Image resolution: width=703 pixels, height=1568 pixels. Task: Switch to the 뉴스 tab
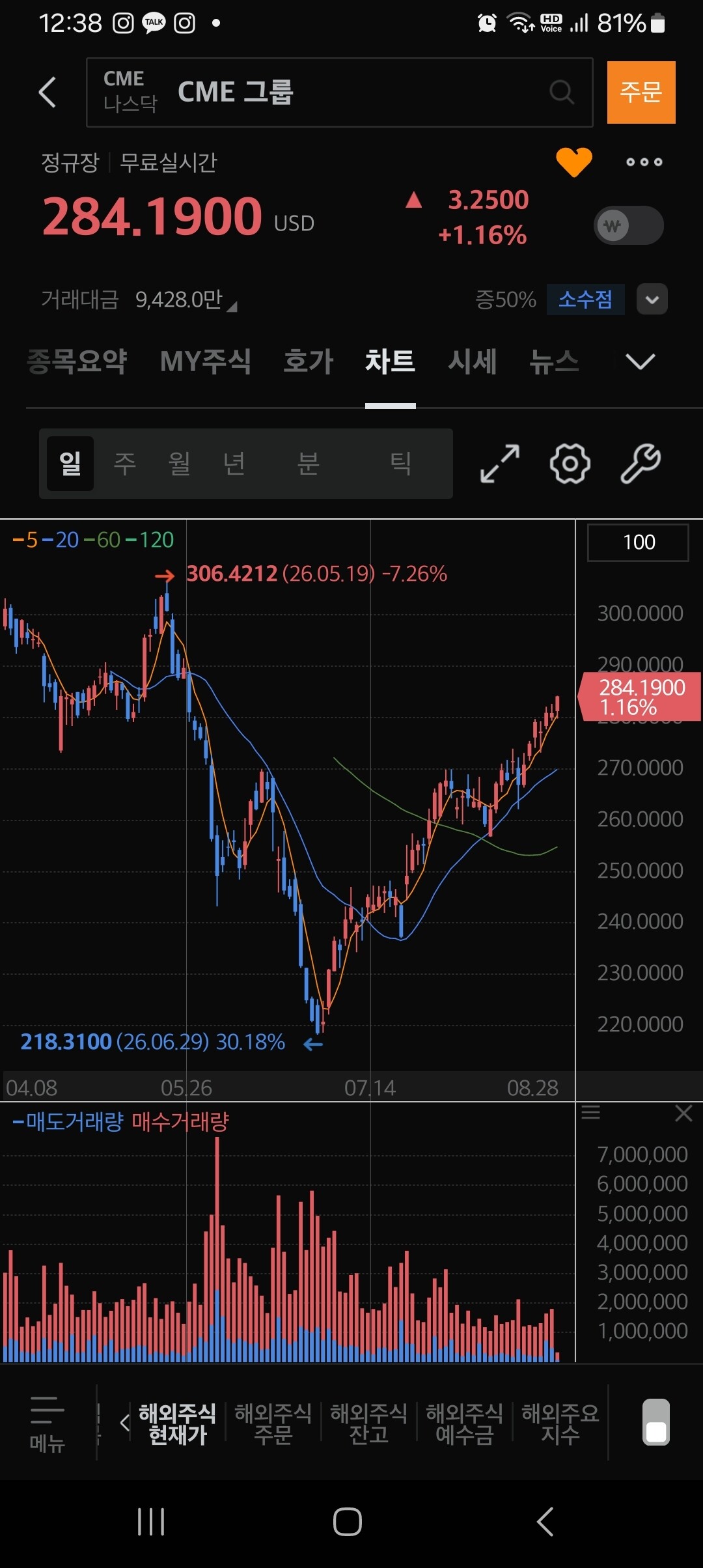click(x=554, y=361)
